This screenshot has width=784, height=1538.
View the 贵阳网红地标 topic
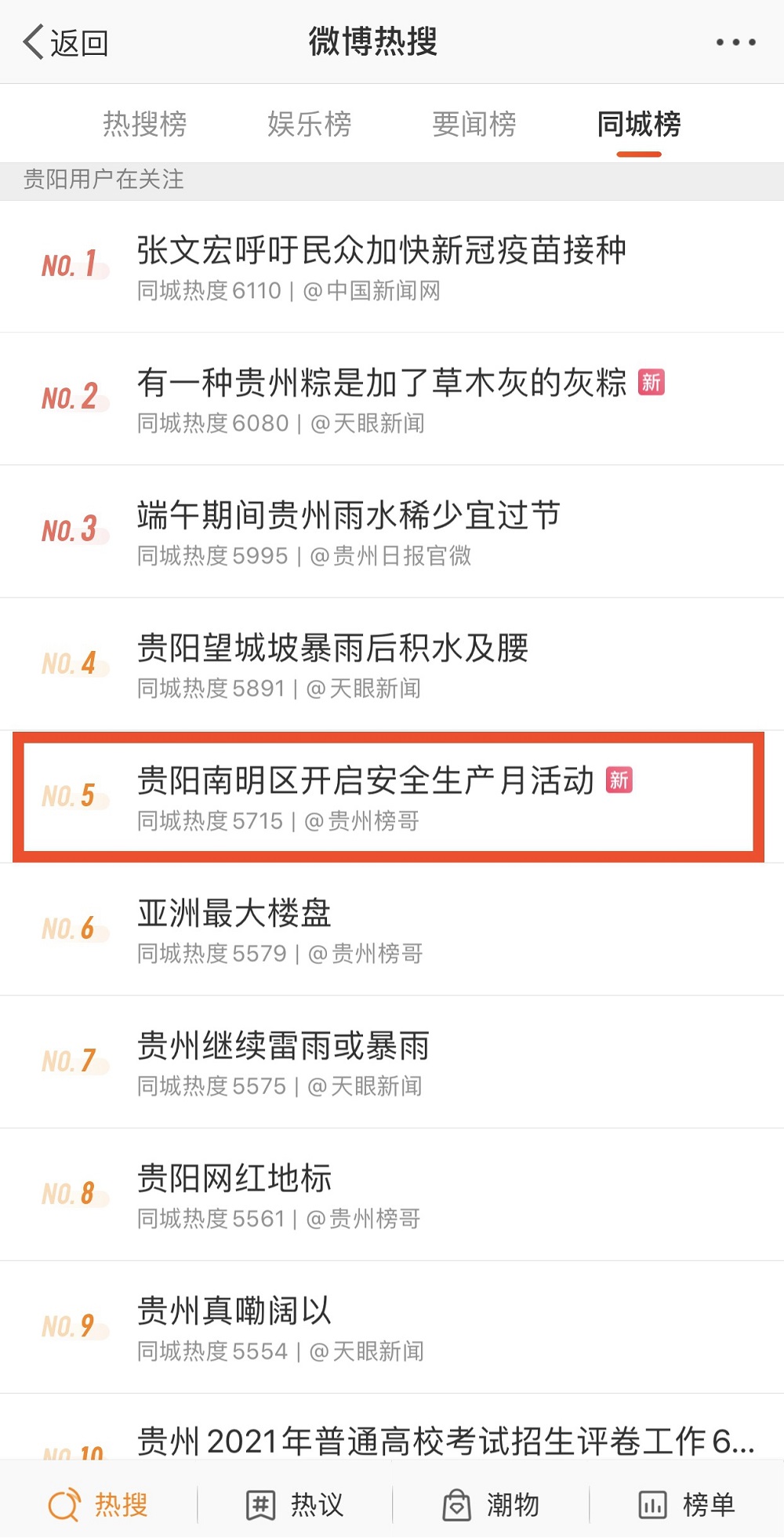point(234,1179)
